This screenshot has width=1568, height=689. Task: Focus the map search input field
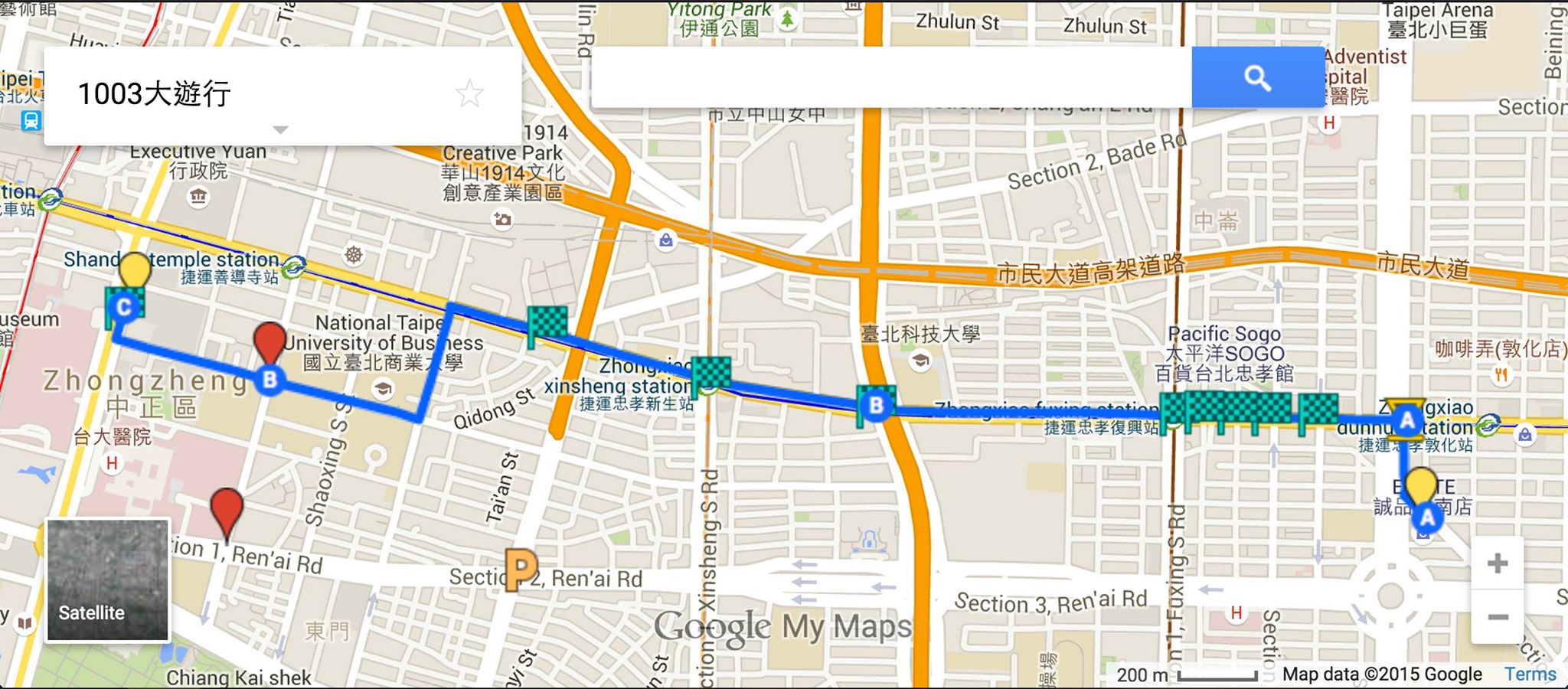pos(890,77)
